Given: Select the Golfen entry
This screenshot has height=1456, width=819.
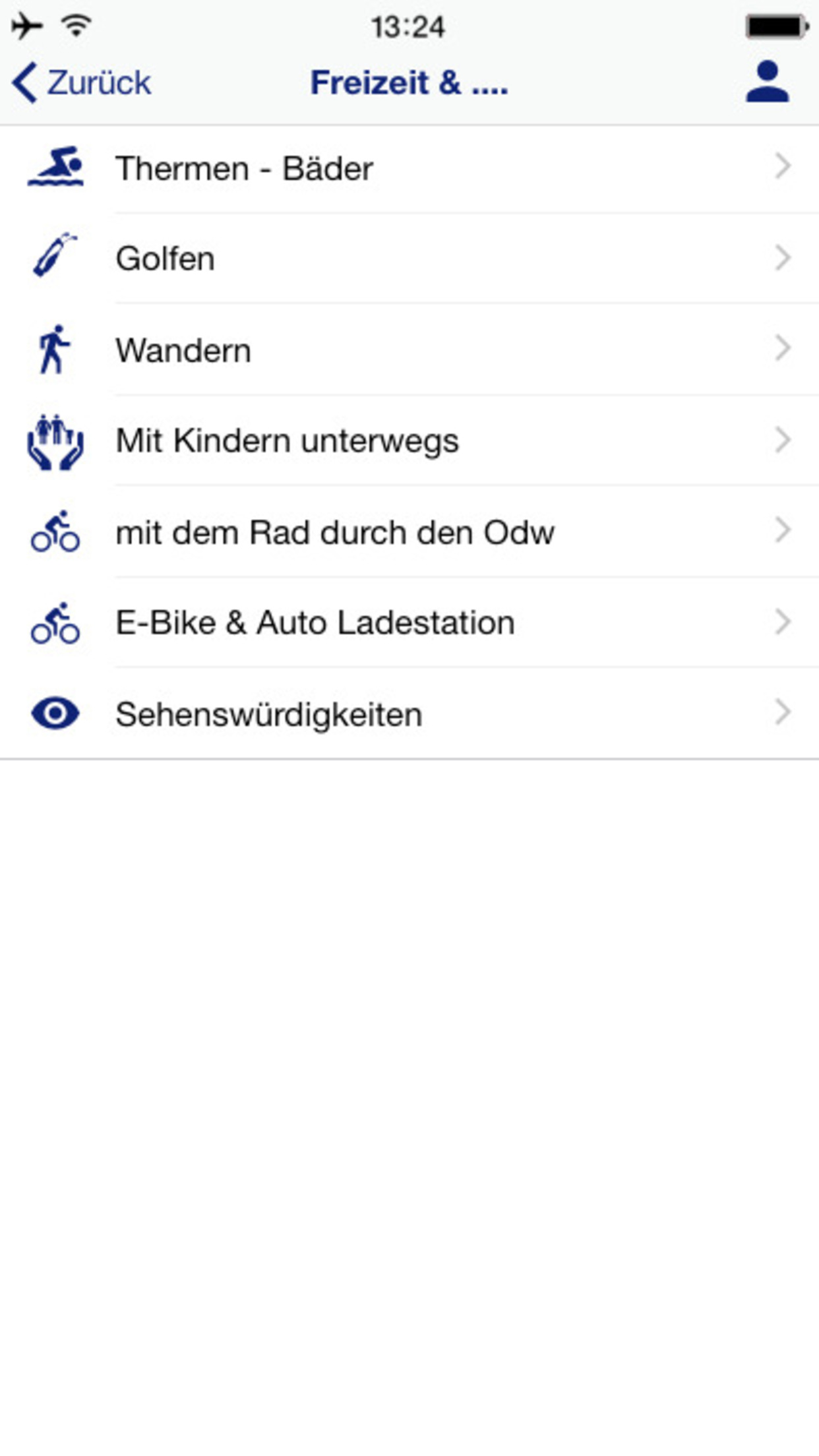Looking at the screenshot, I should coord(409,258).
